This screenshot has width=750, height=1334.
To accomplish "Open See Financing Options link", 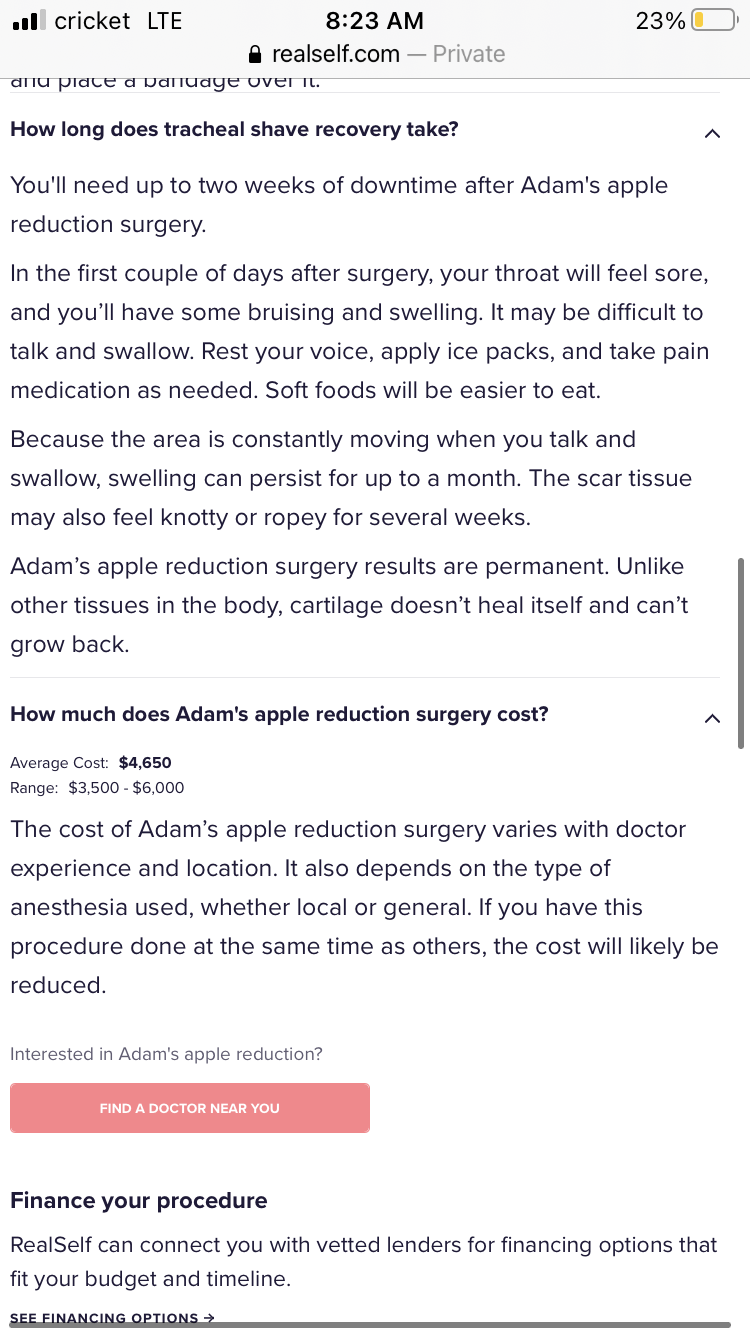I will point(112,1317).
